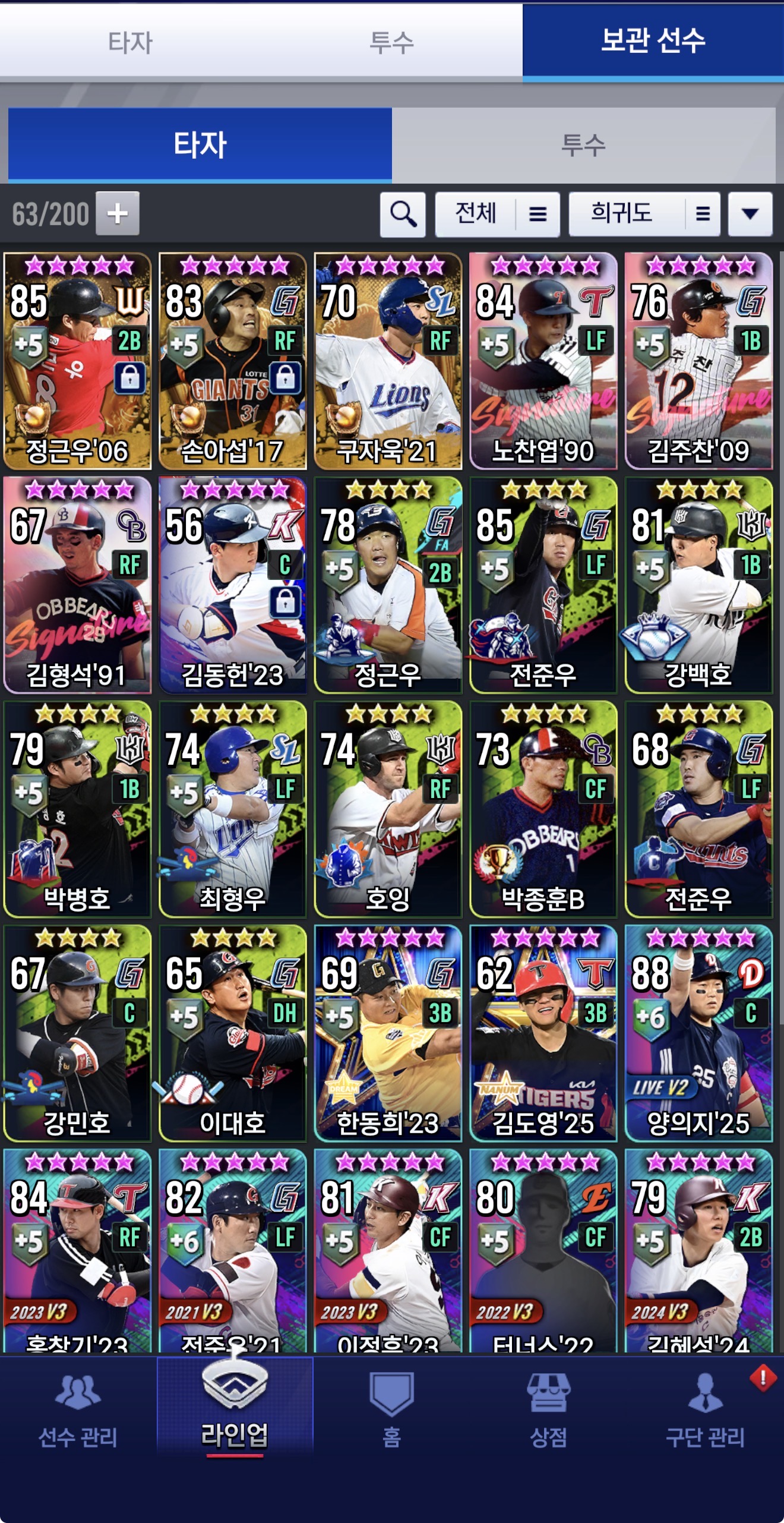Open the 손아섭'17 player card
This screenshot has height=1523, width=784.
coord(232,361)
